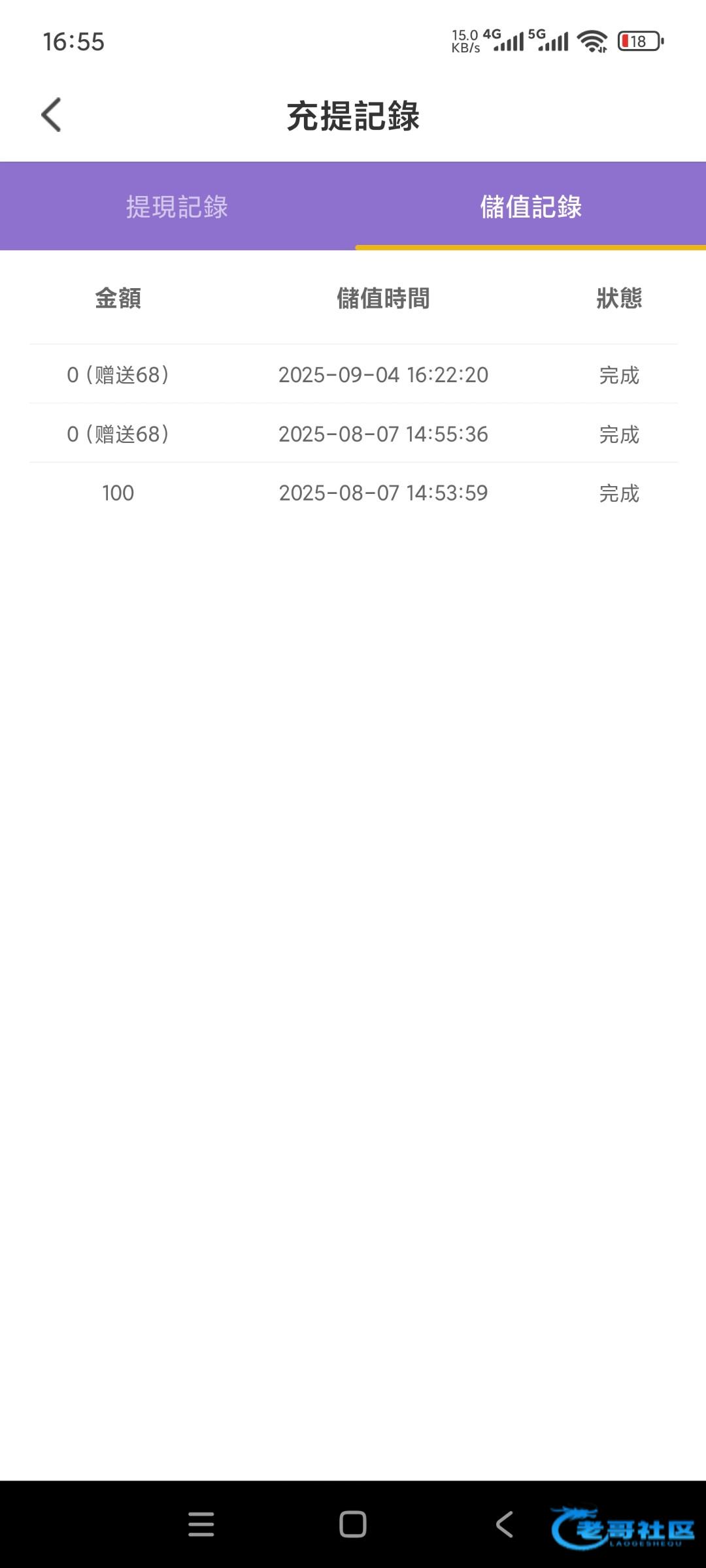Switch to the 提現記錄 tab
The image size is (706, 1568).
click(x=176, y=206)
